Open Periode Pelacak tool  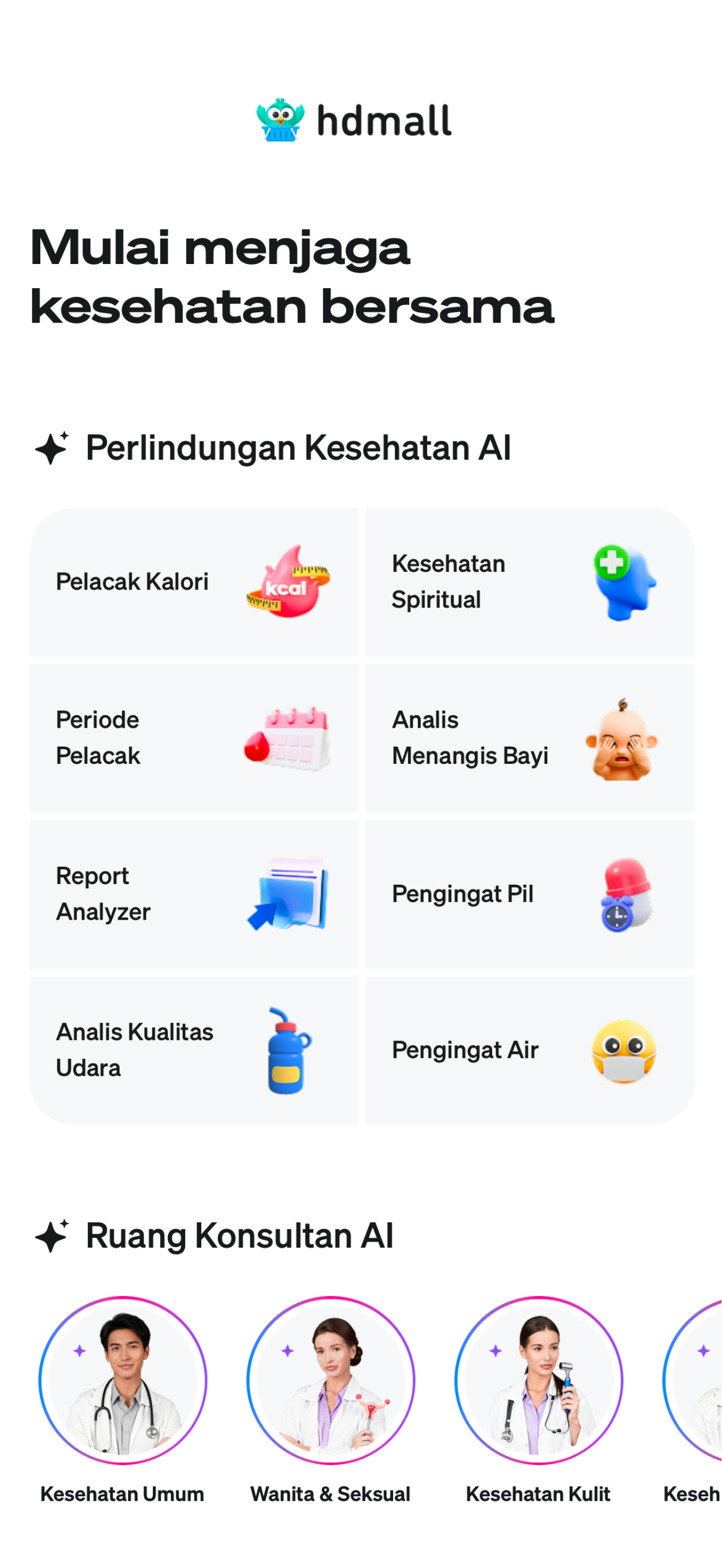(x=193, y=738)
